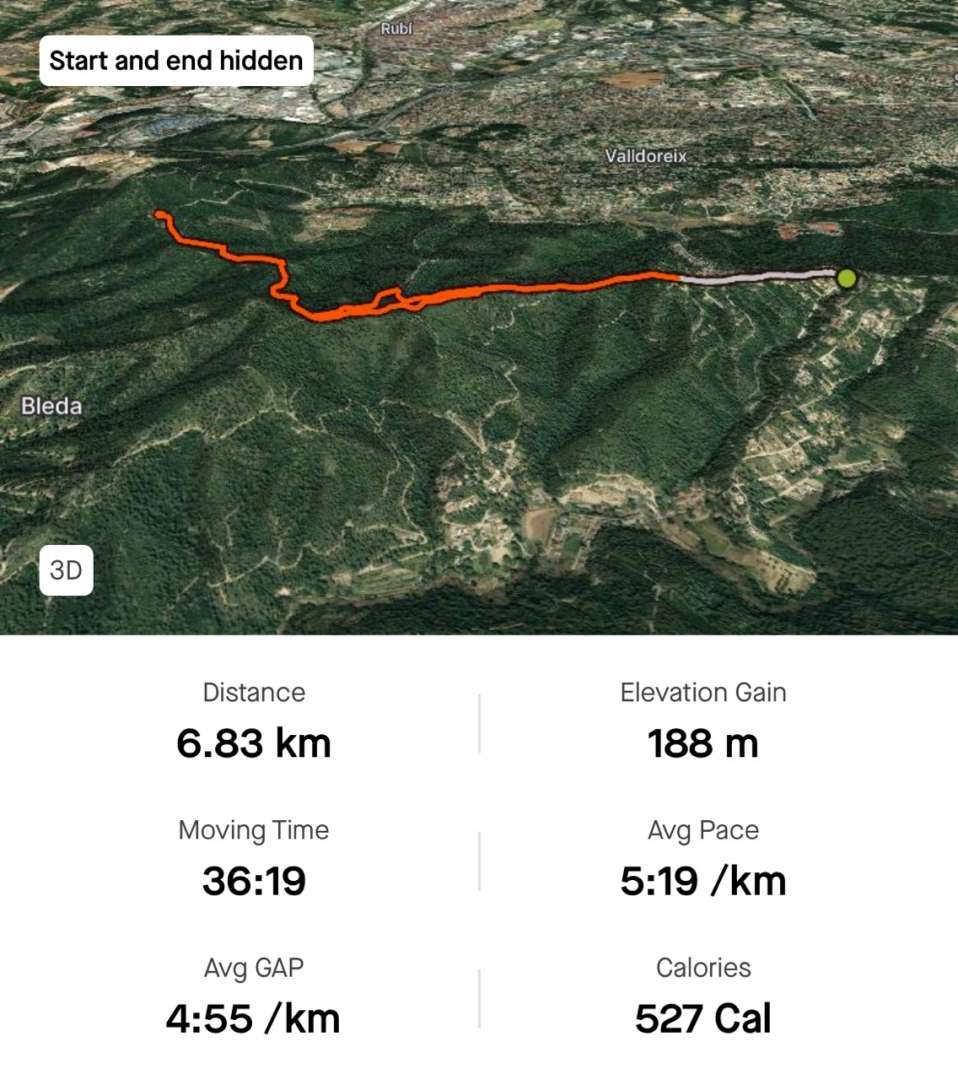Toggle the 3D map view button

tap(66, 571)
